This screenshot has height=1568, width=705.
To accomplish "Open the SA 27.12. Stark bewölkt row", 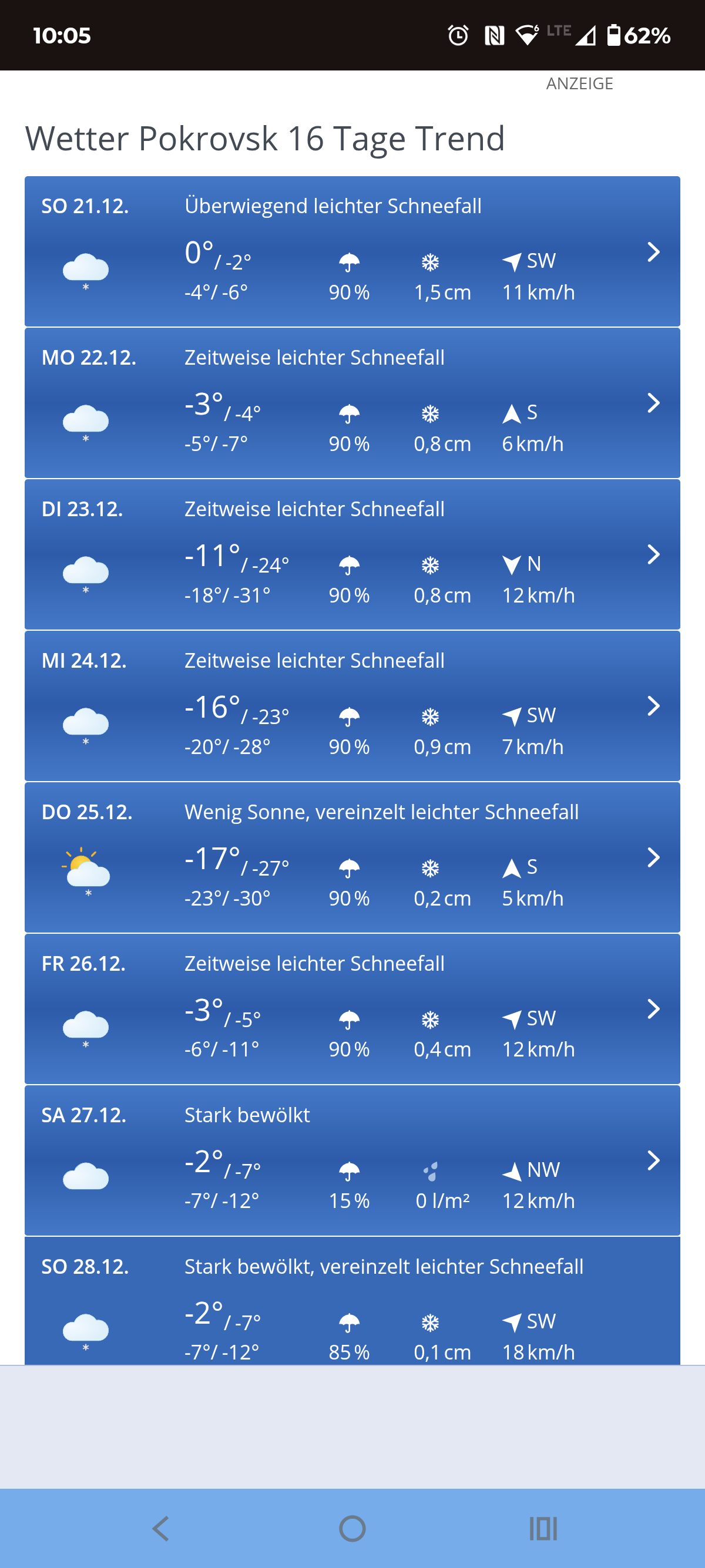I will 352,1160.
